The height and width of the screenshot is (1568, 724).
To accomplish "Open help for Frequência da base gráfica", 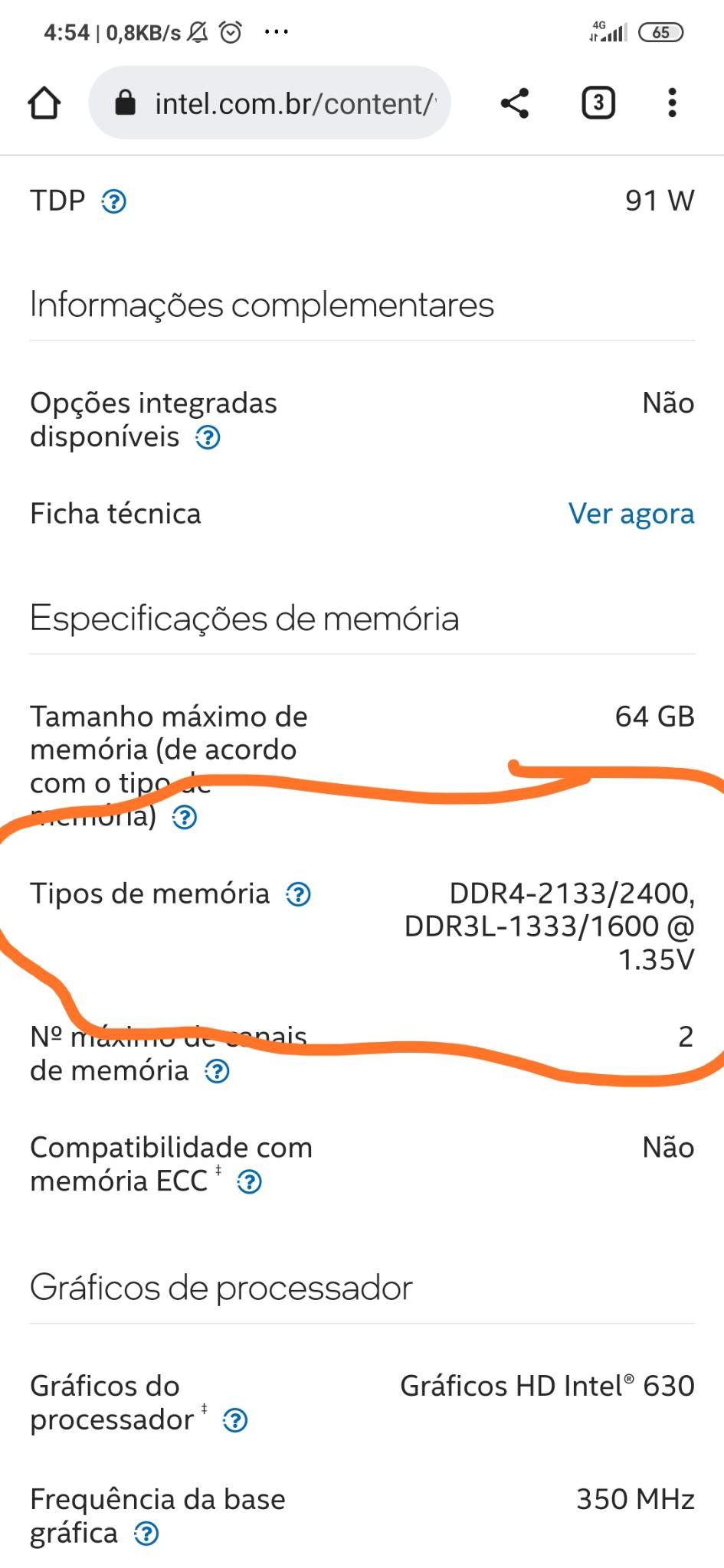I will (146, 1534).
